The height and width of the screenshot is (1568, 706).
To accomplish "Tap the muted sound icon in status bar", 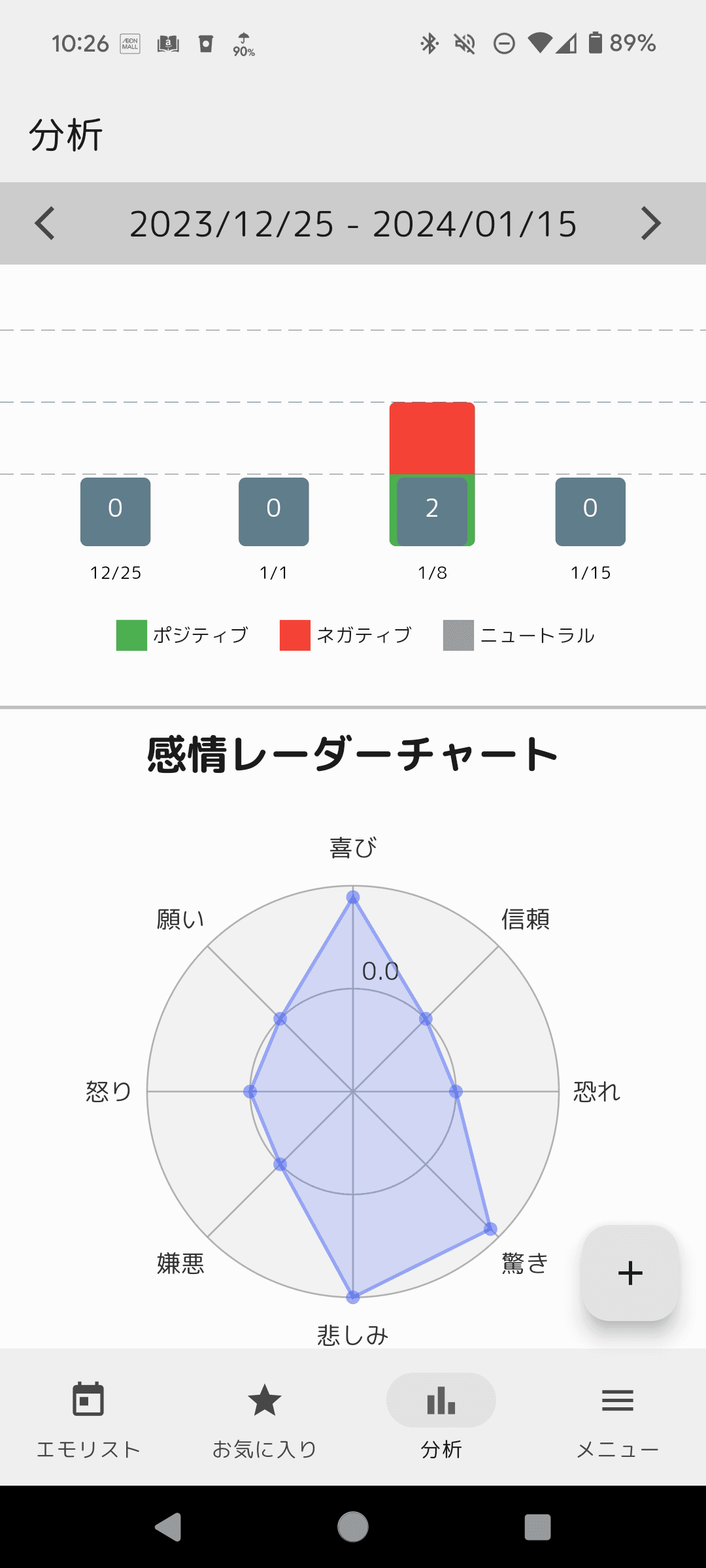I will [464, 43].
